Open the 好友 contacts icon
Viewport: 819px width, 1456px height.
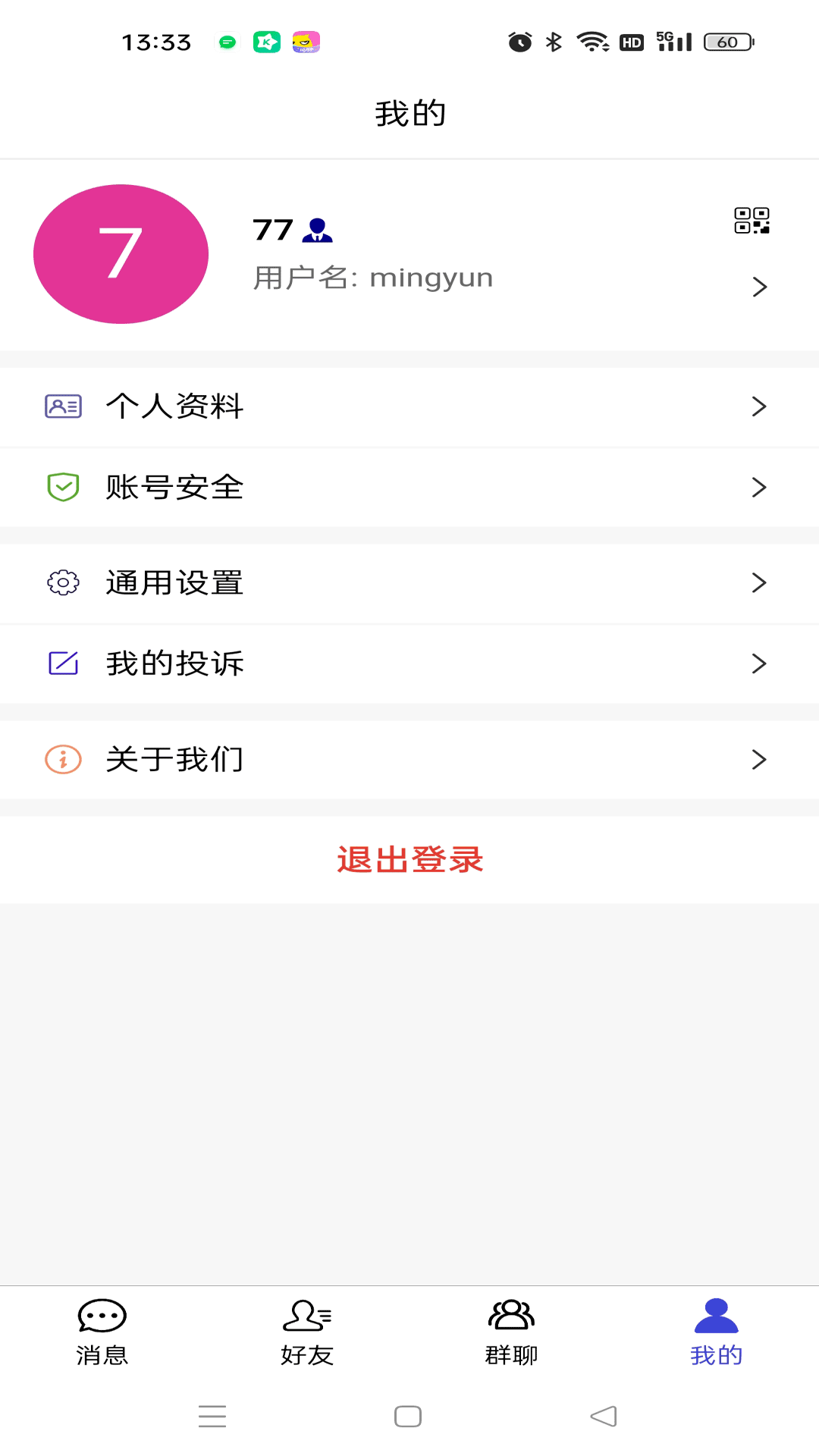pyautogui.click(x=306, y=1313)
